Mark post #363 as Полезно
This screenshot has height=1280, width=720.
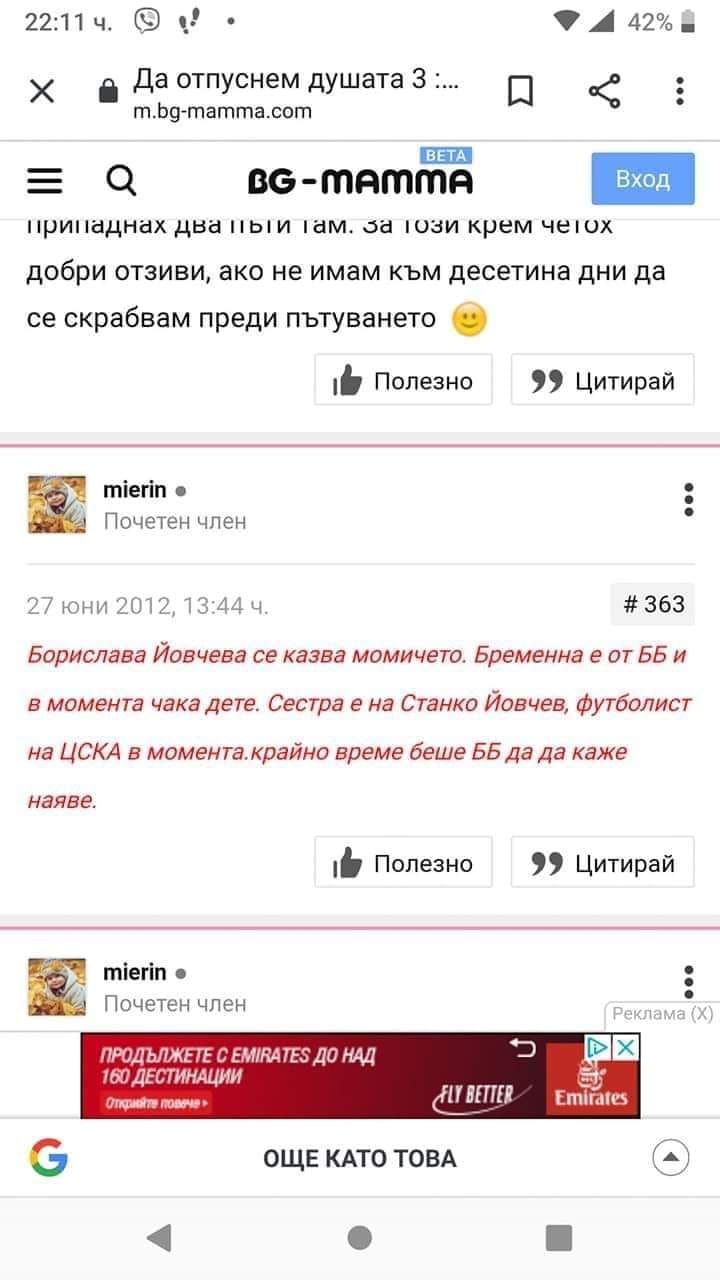point(403,862)
